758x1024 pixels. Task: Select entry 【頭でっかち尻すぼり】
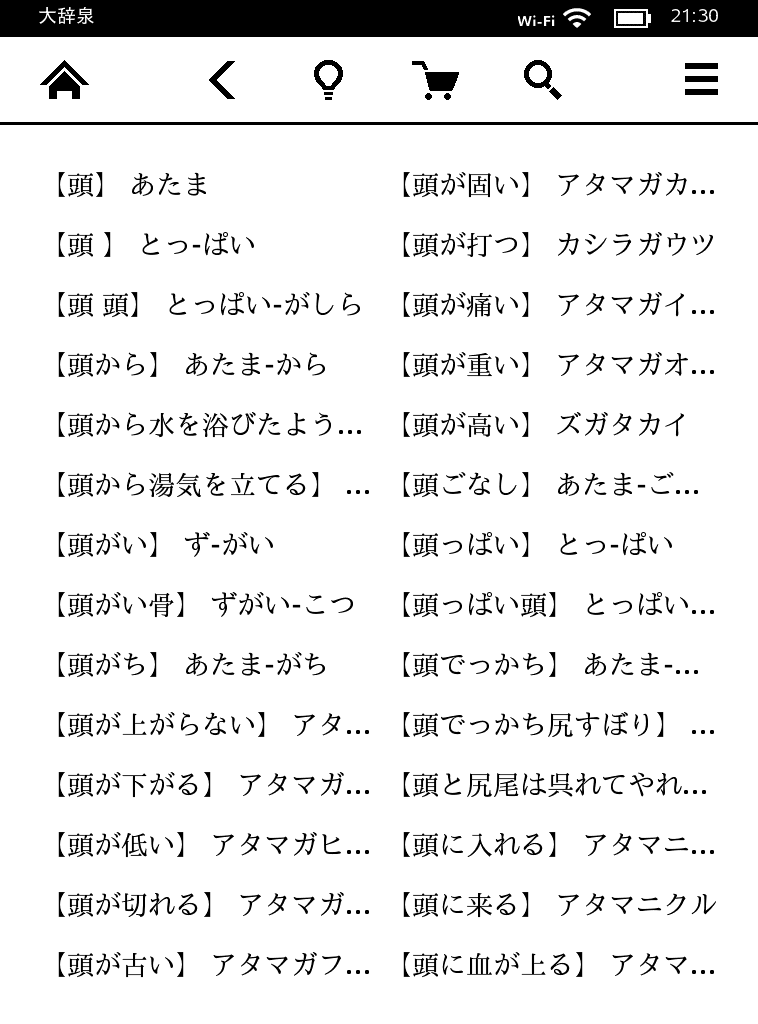[555, 725]
